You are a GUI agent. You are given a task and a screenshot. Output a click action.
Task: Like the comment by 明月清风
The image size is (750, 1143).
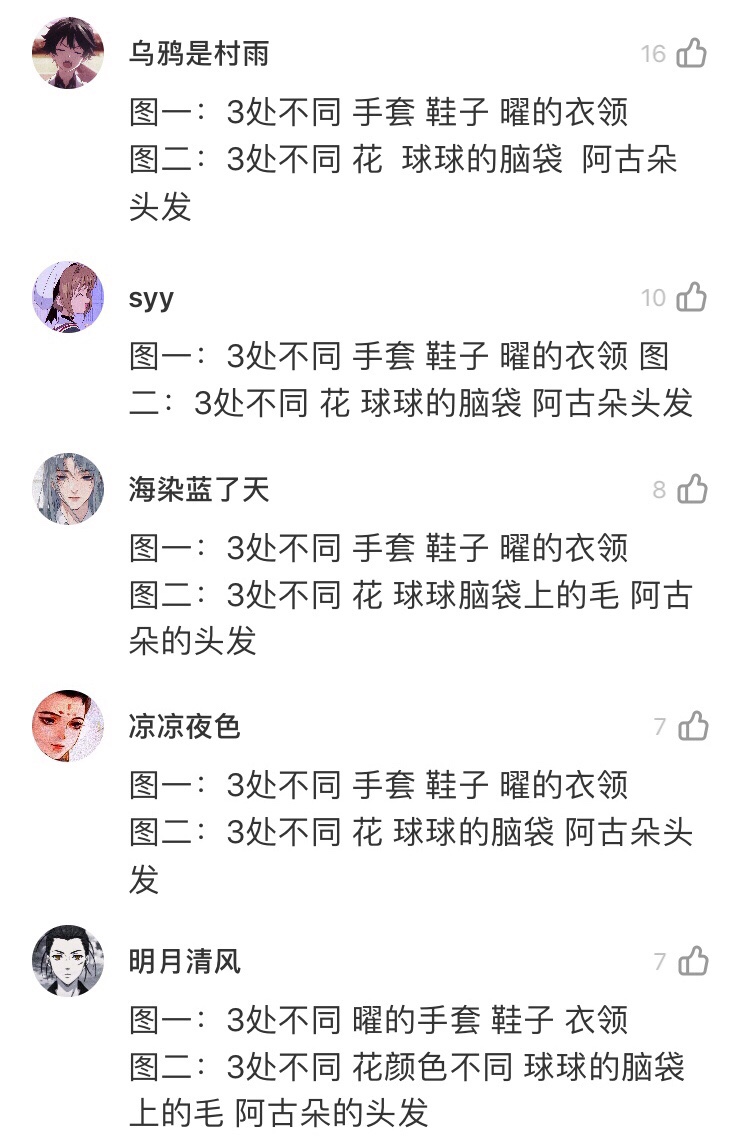coord(693,962)
